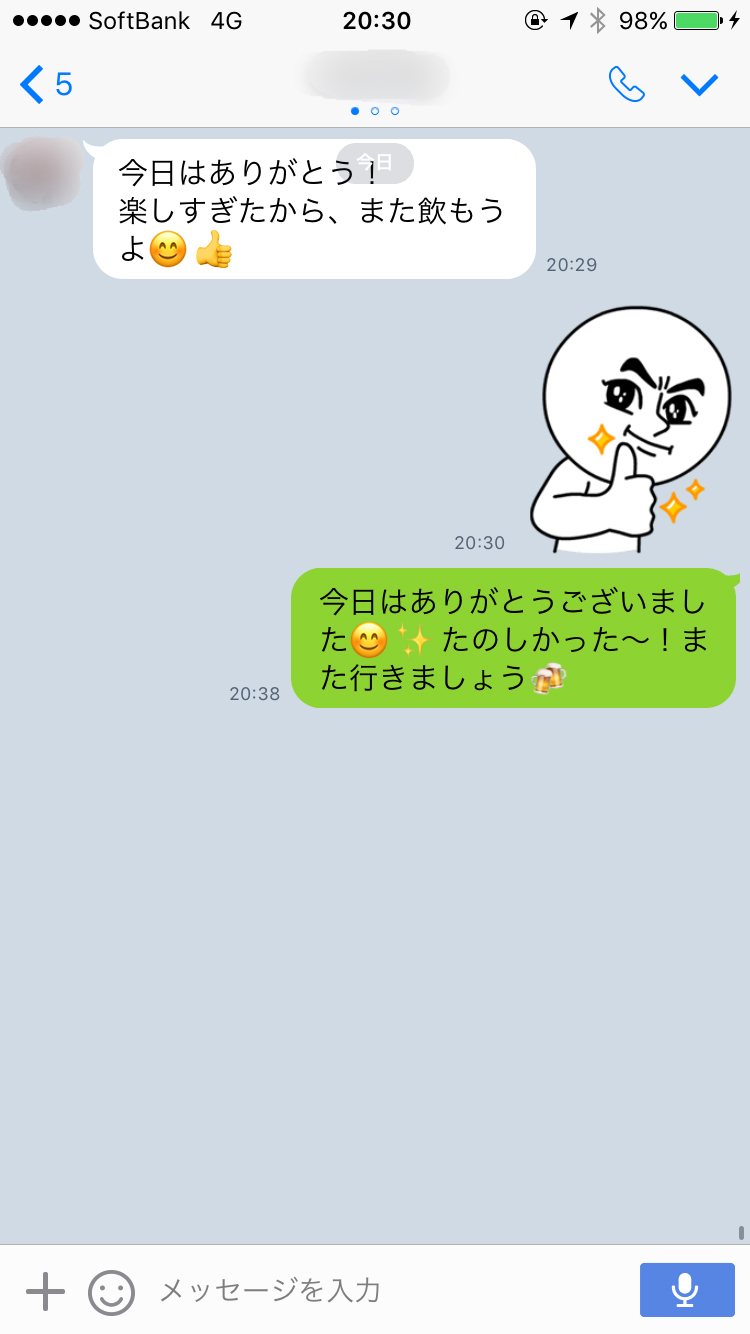Tap the Moon thumbs-up sticker
The height and width of the screenshot is (1334, 750).
[x=625, y=430]
